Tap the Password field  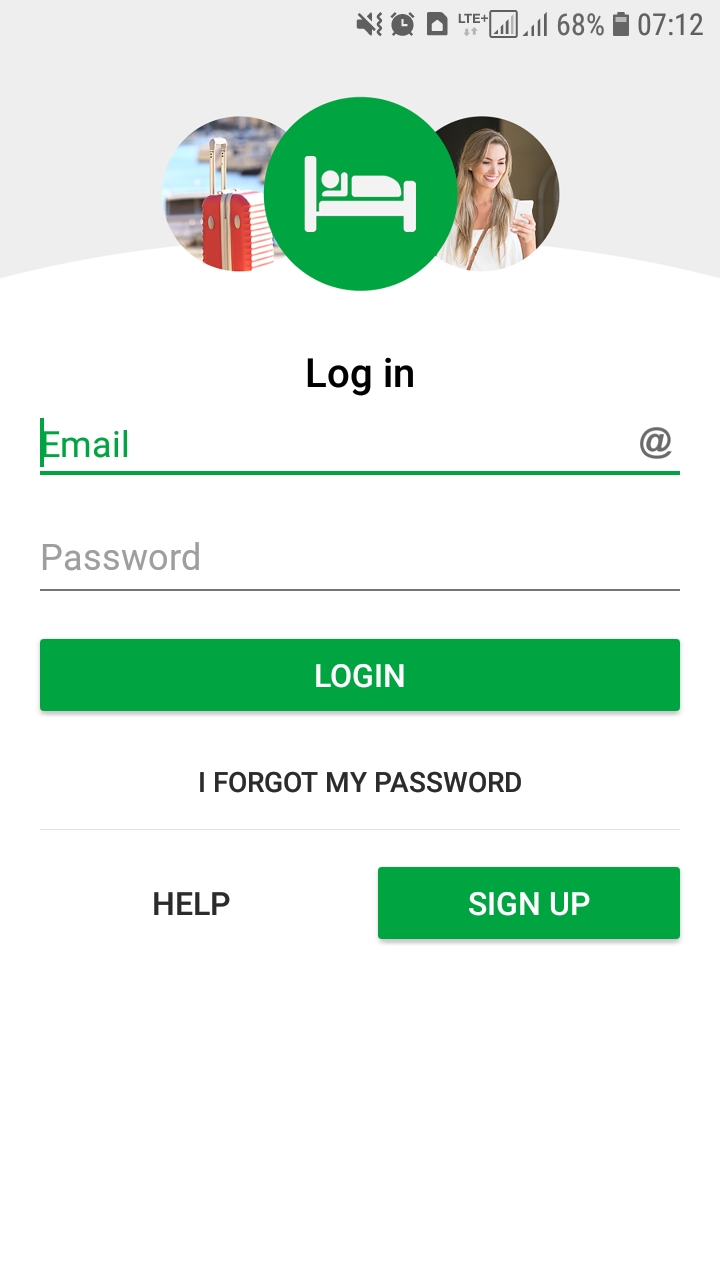pyautogui.click(x=360, y=557)
